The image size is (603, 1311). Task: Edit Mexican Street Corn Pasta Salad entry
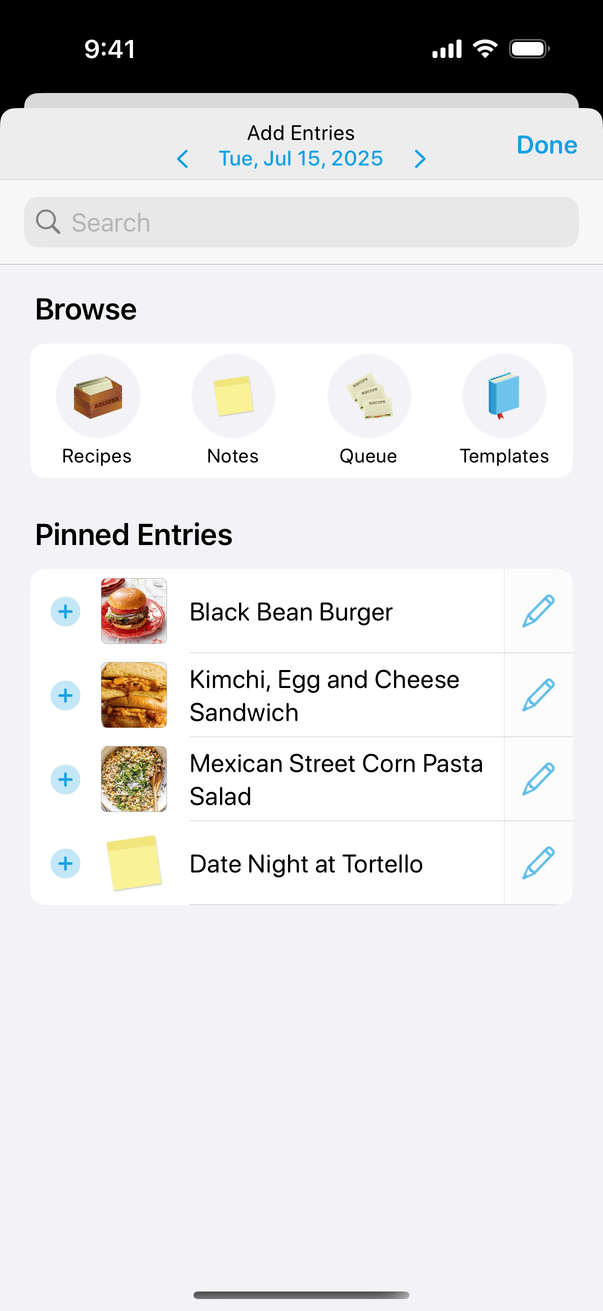pos(538,779)
